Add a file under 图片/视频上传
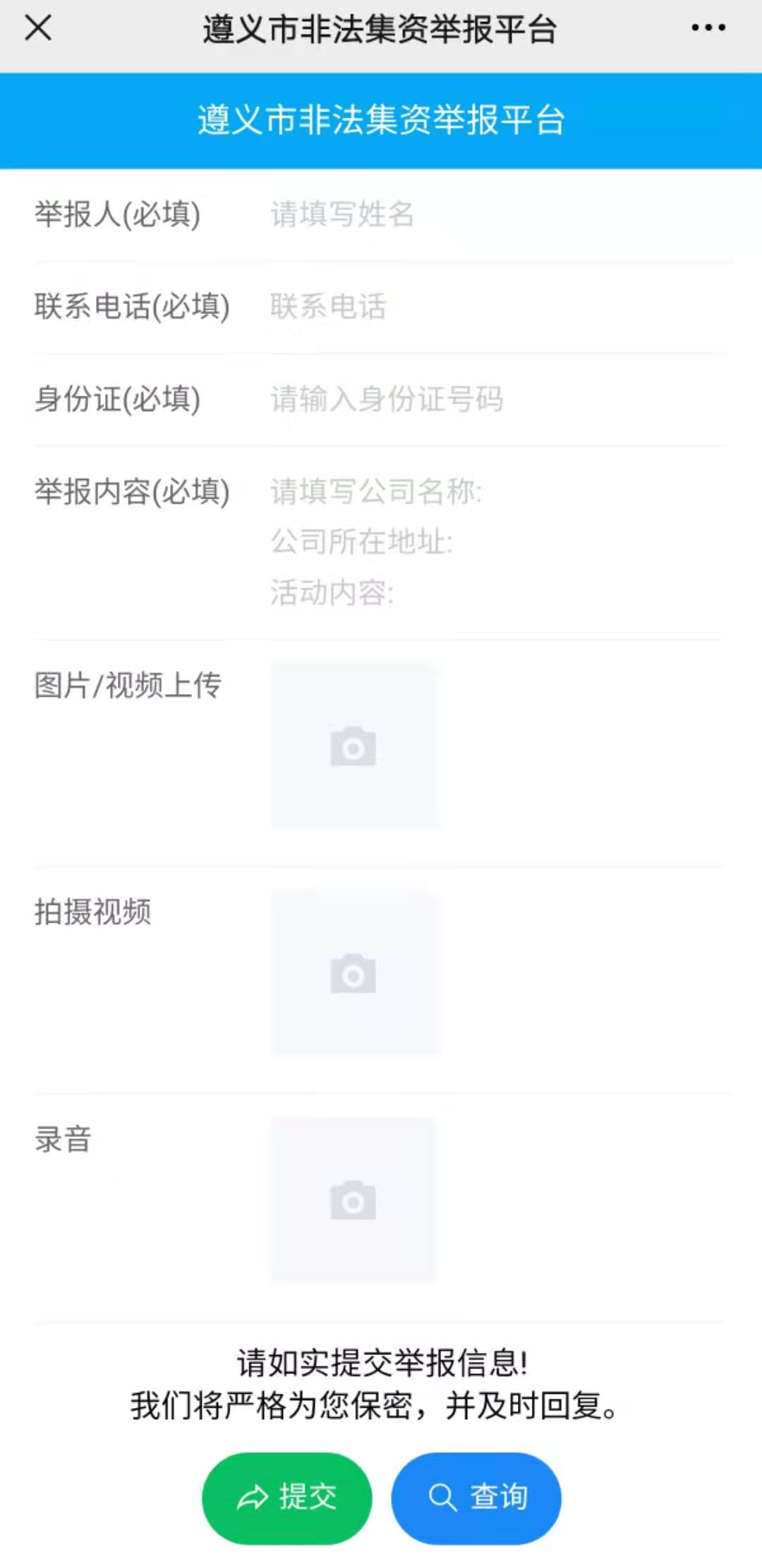Image resolution: width=762 pixels, height=1568 pixels. (353, 746)
